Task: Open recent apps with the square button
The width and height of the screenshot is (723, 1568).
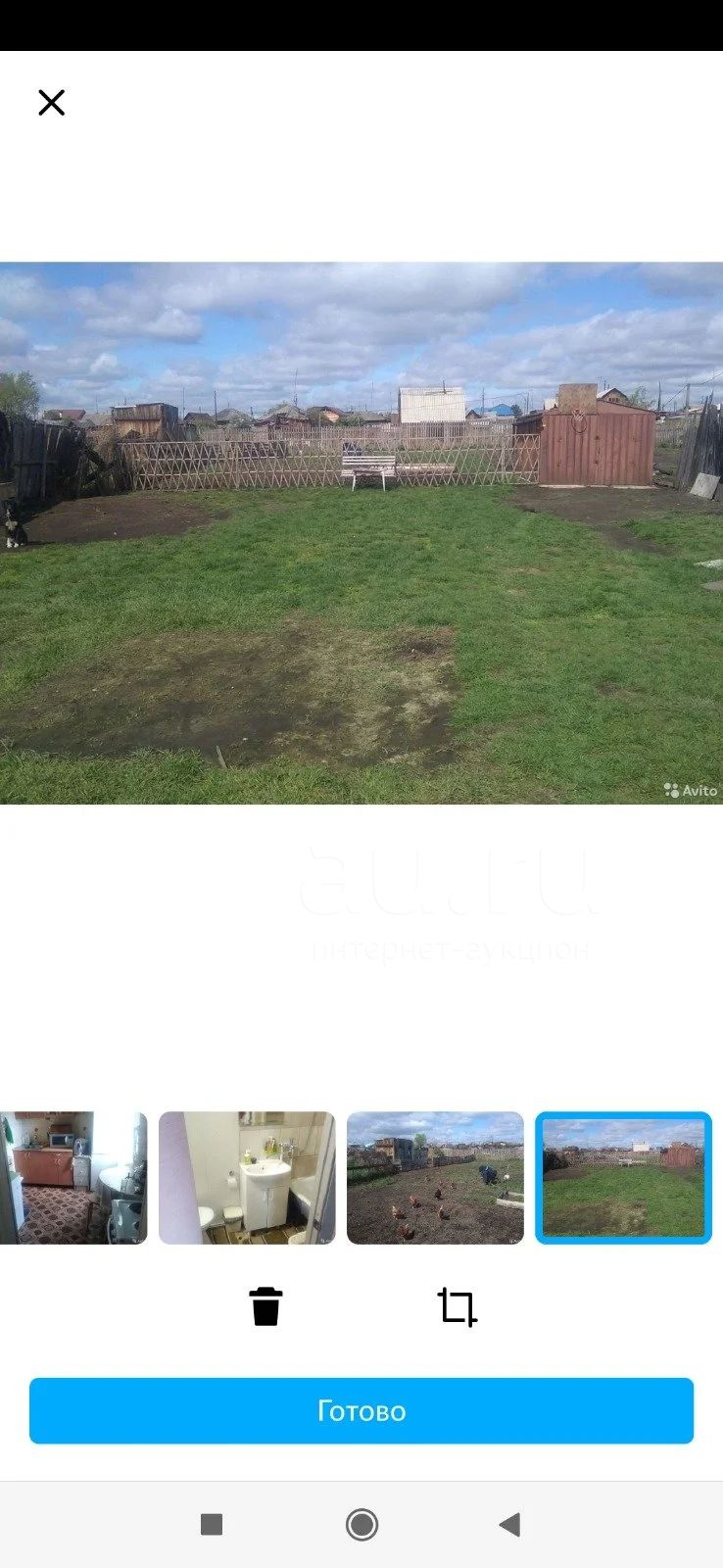Action: pos(212,1524)
